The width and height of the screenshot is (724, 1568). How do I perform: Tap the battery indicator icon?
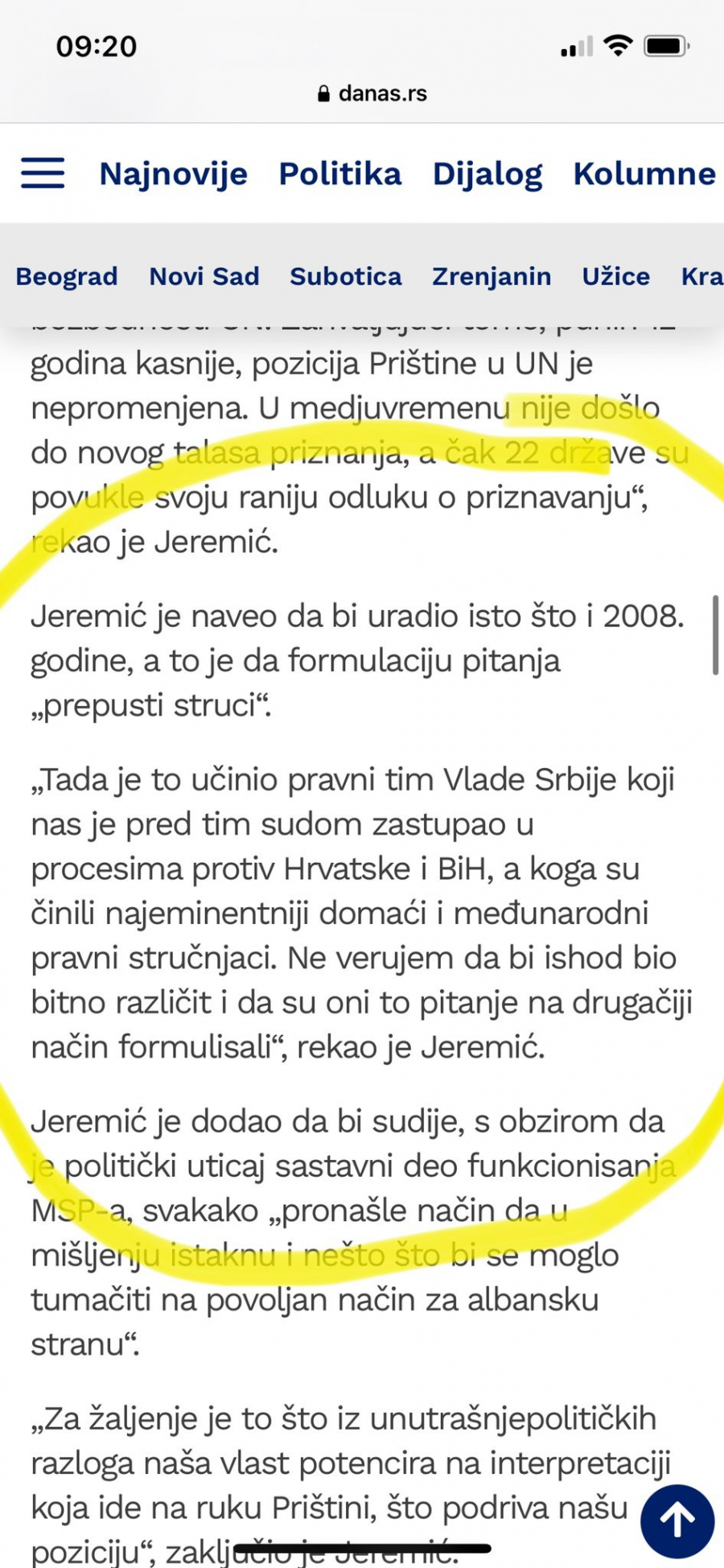[664, 46]
